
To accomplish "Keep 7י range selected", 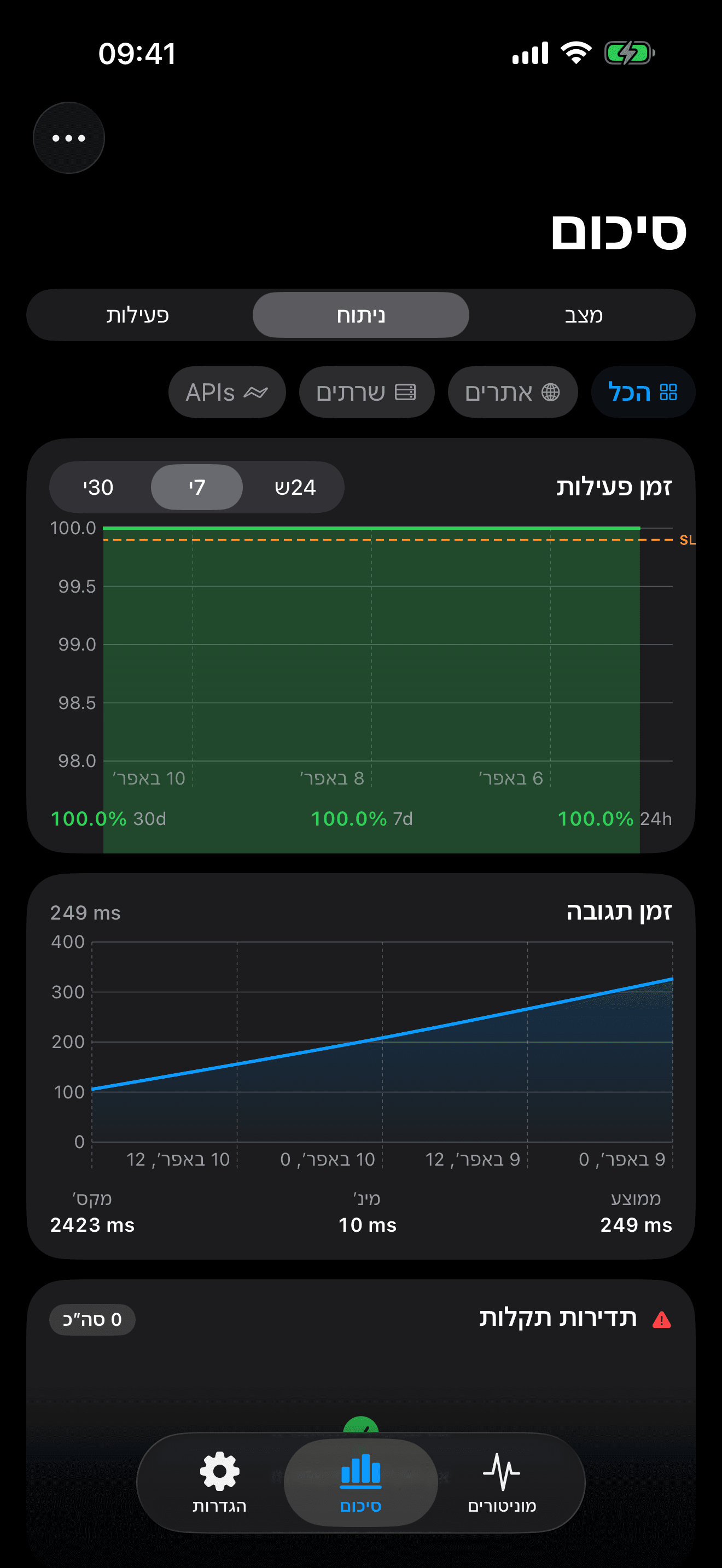I will (196, 487).
